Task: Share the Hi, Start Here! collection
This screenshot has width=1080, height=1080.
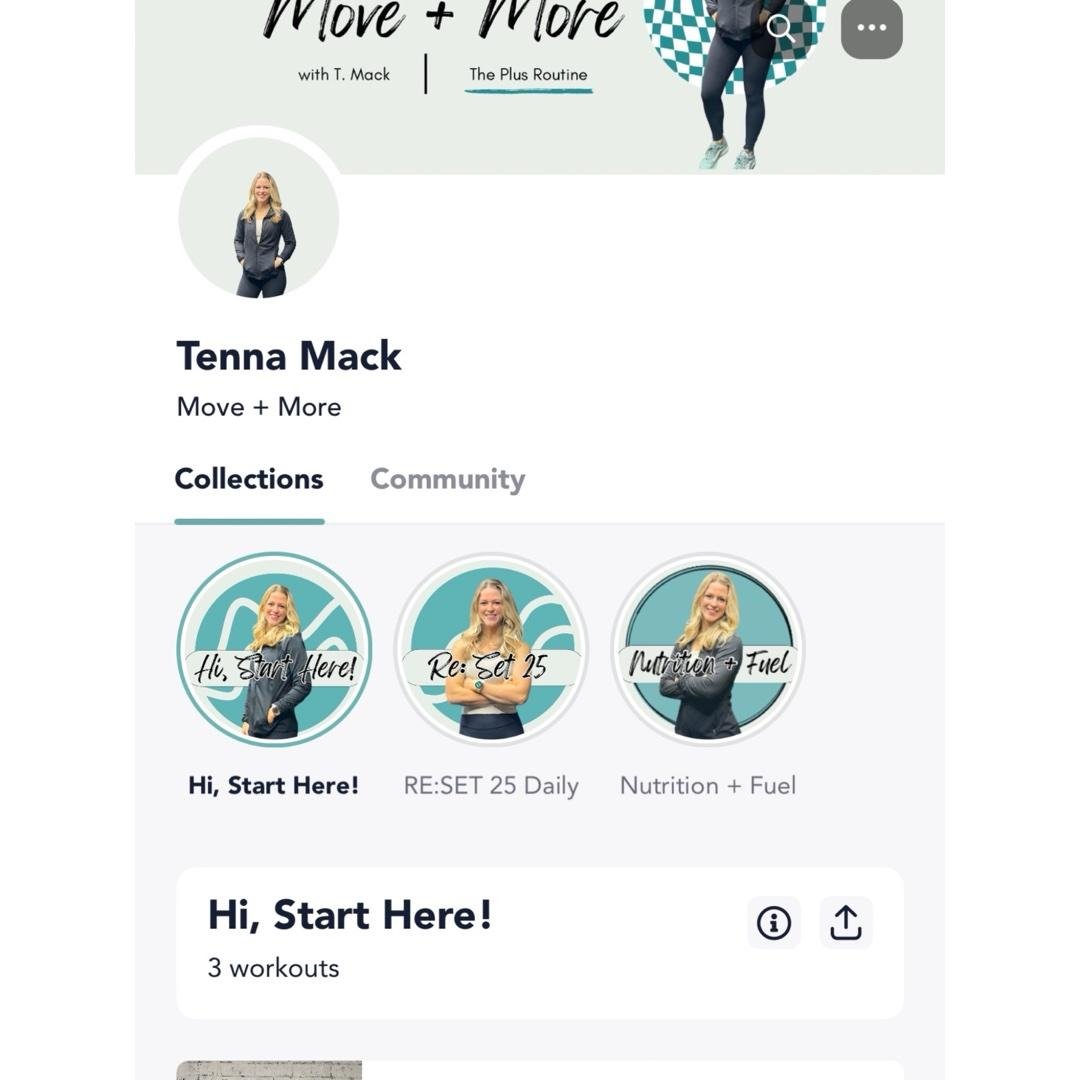Action: (x=846, y=922)
